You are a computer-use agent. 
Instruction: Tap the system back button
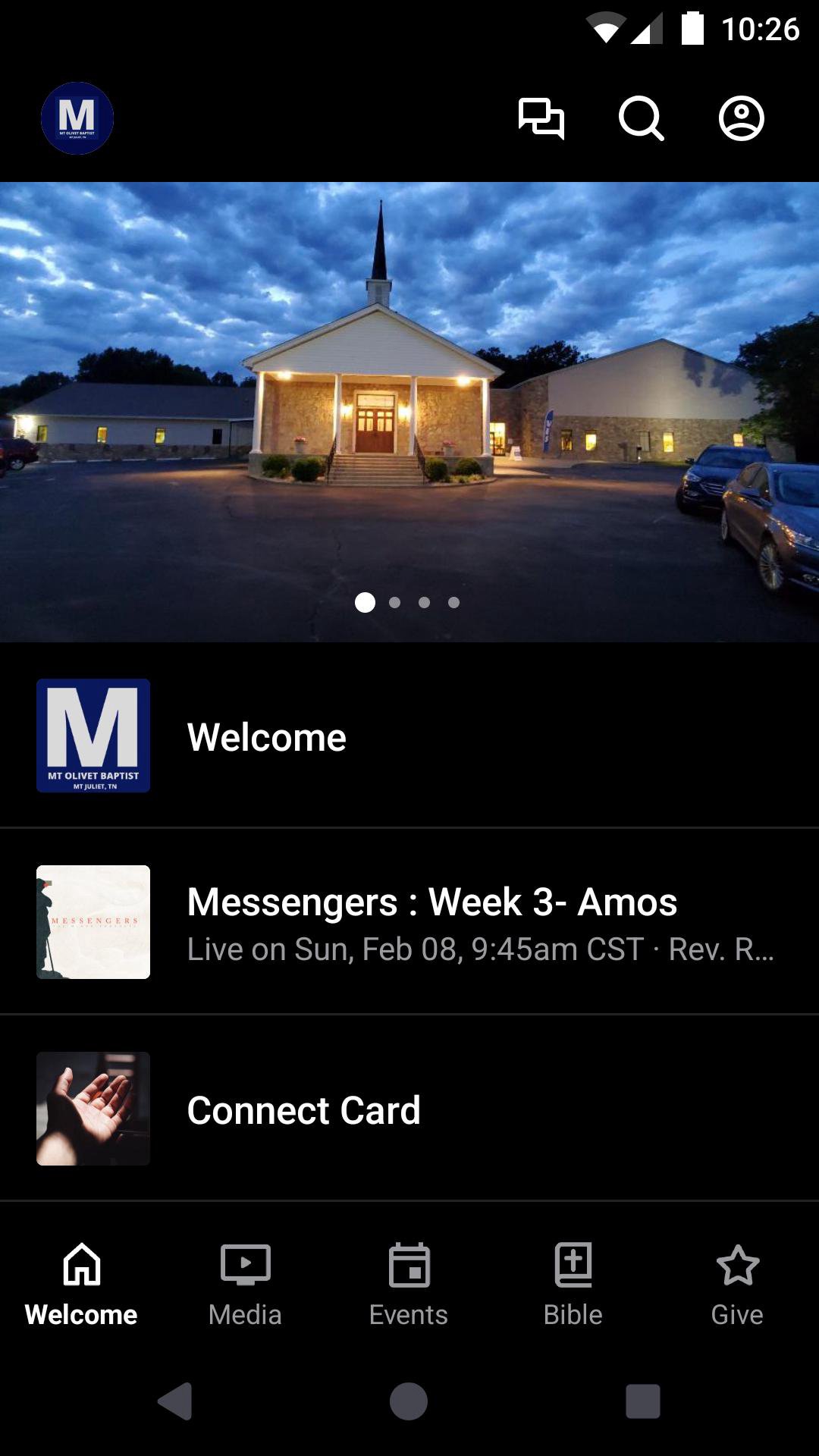[175, 1401]
